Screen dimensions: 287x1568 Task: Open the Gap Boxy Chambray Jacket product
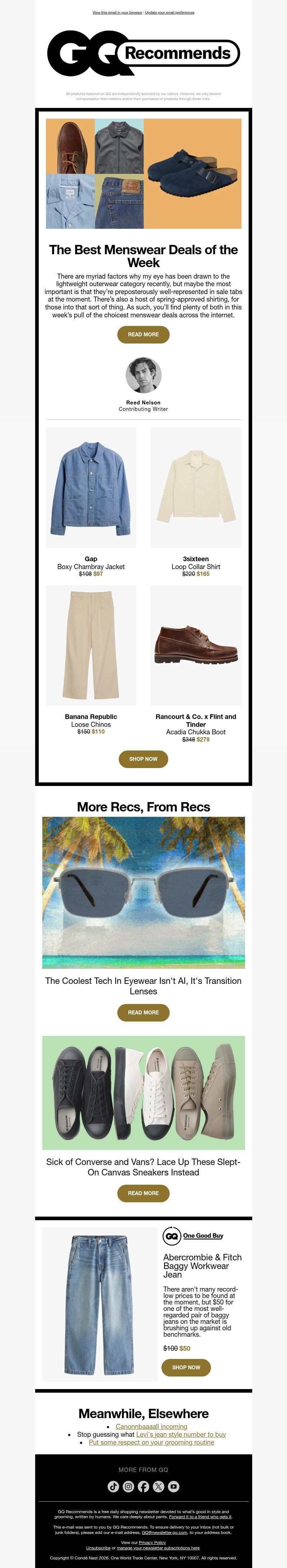pyautogui.click(x=91, y=488)
